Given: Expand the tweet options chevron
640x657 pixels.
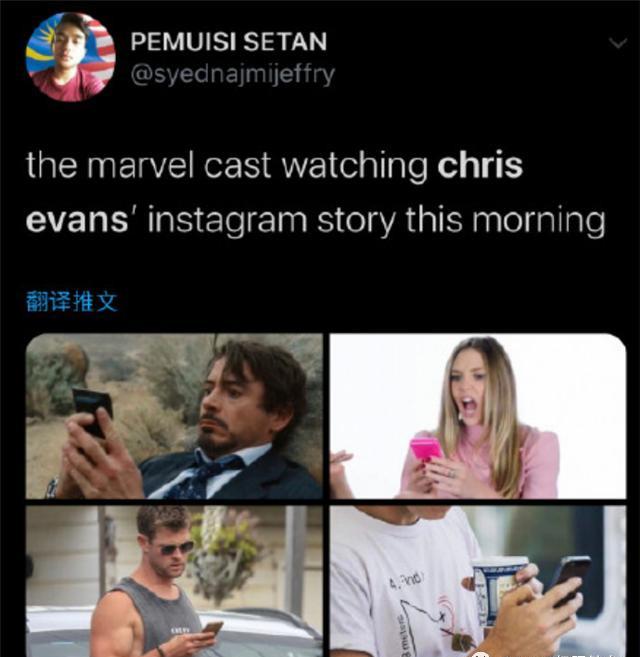Looking at the screenshot, I should 617,44.
